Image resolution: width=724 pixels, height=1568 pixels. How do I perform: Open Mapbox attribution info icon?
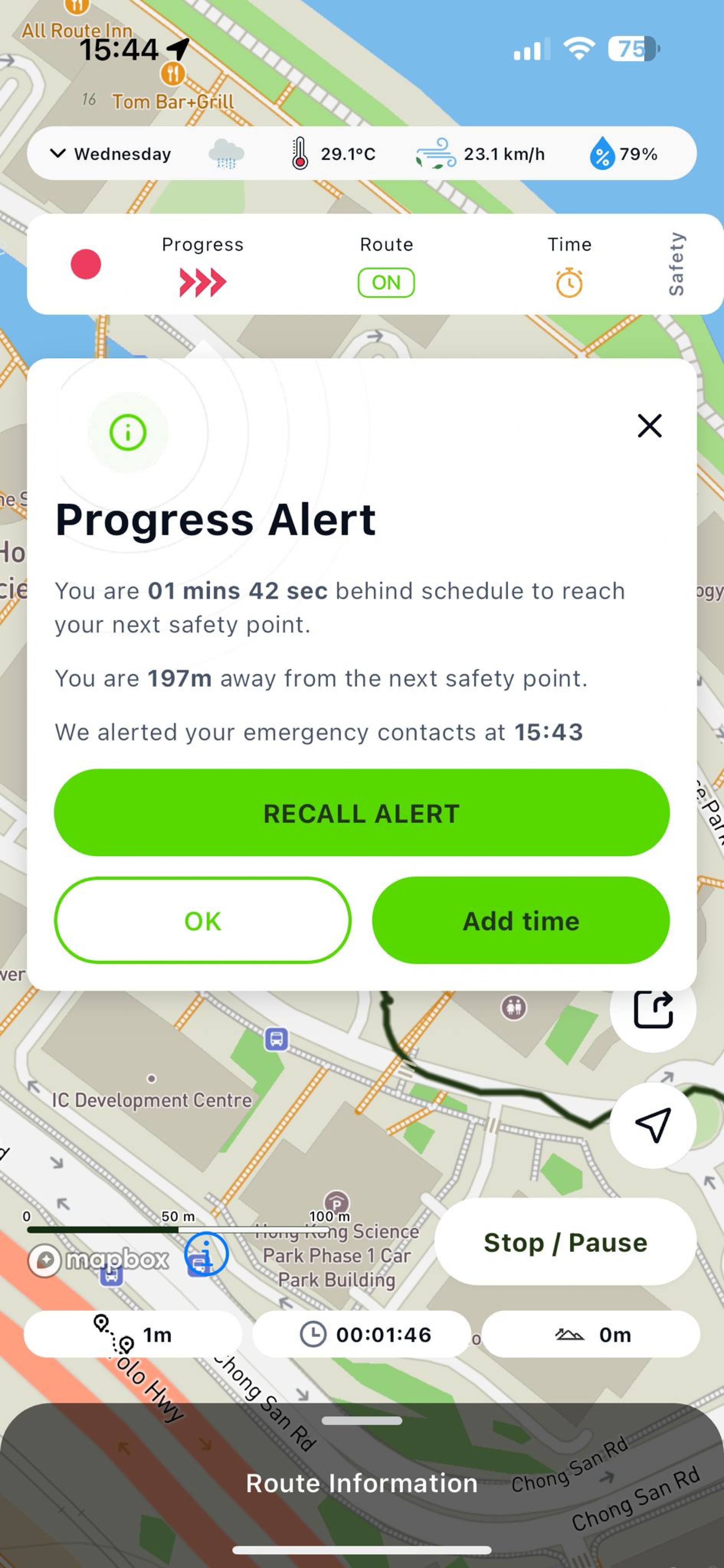206,1254
